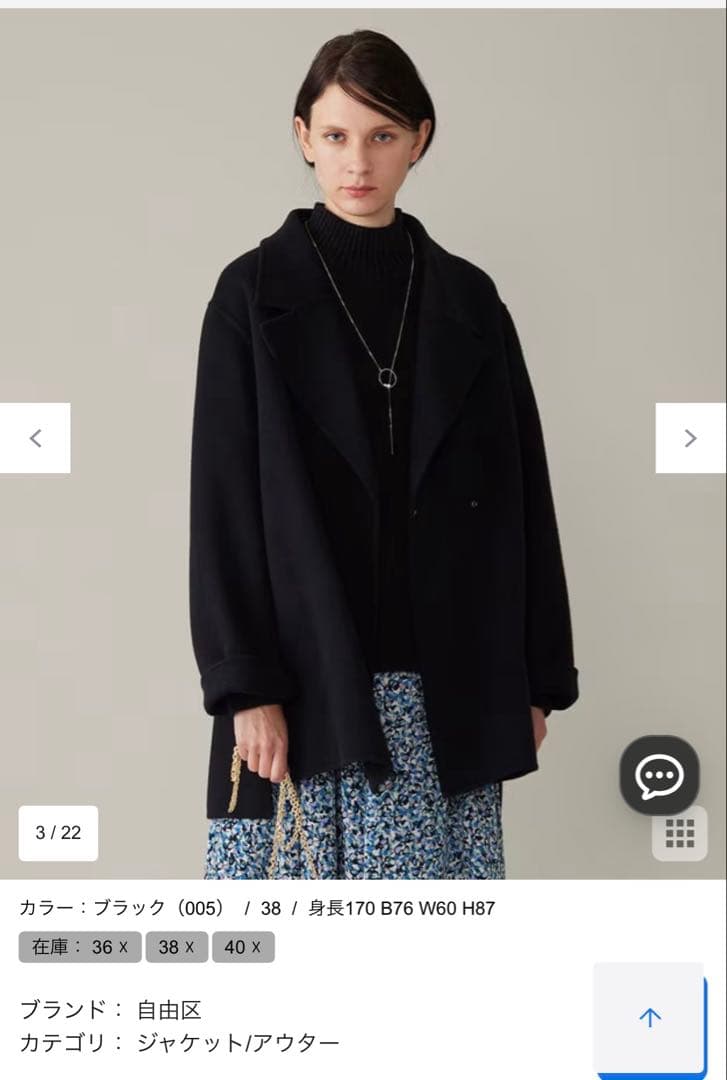Open the chat support bubble
The height and width of the screenshot is (1080, 727).
click(x=659, y=775)
